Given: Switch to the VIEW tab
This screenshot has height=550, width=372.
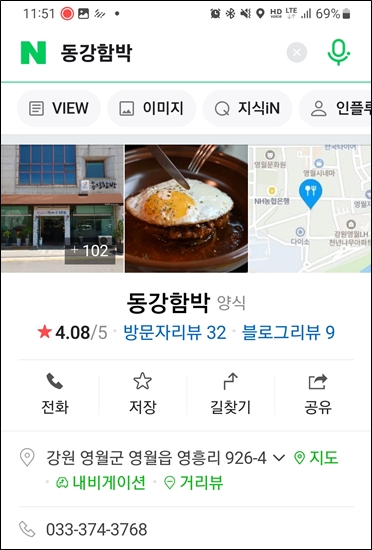Looking at the screenshot, I should tap(59, 109).
